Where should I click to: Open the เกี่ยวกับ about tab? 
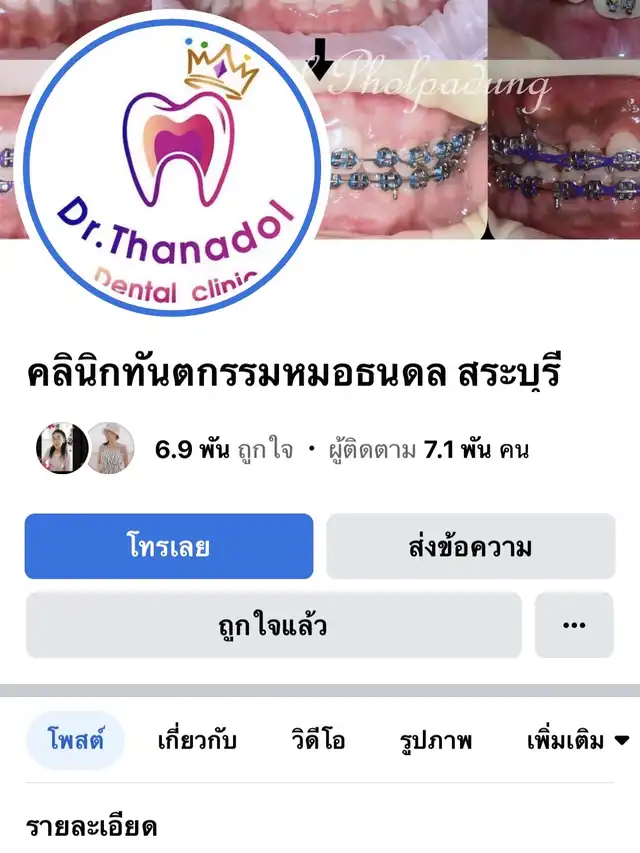195,741
